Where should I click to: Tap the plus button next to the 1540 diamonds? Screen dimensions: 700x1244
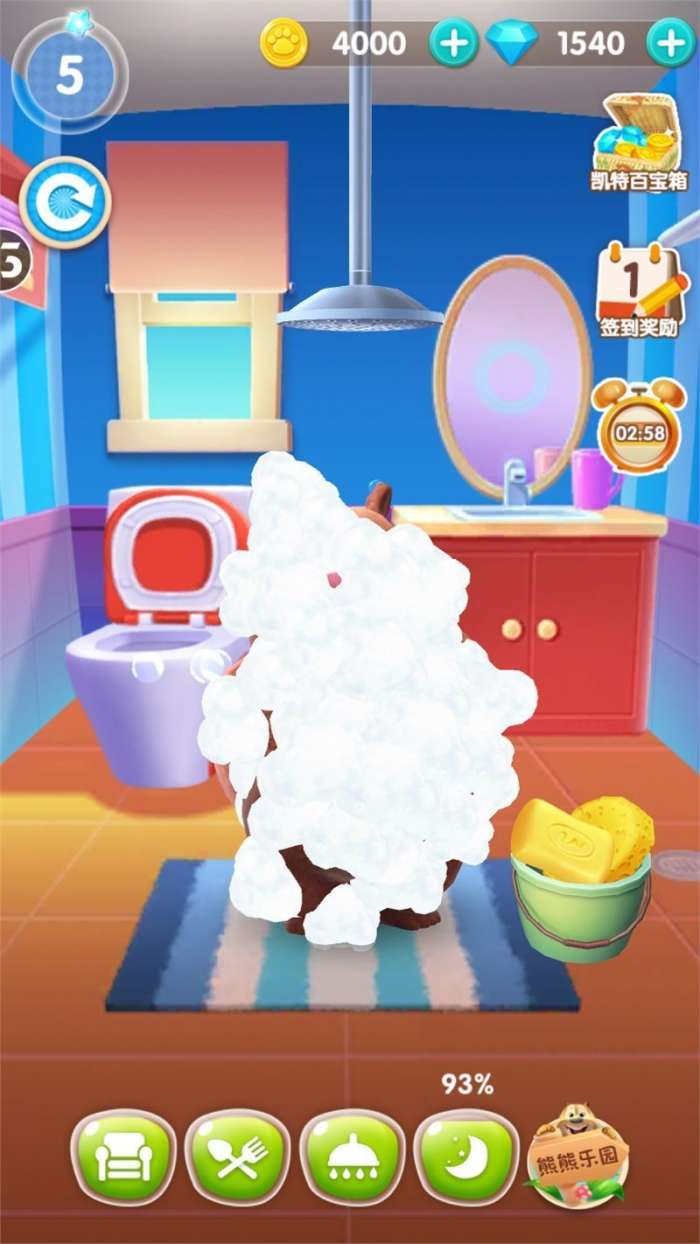point(669,43)
